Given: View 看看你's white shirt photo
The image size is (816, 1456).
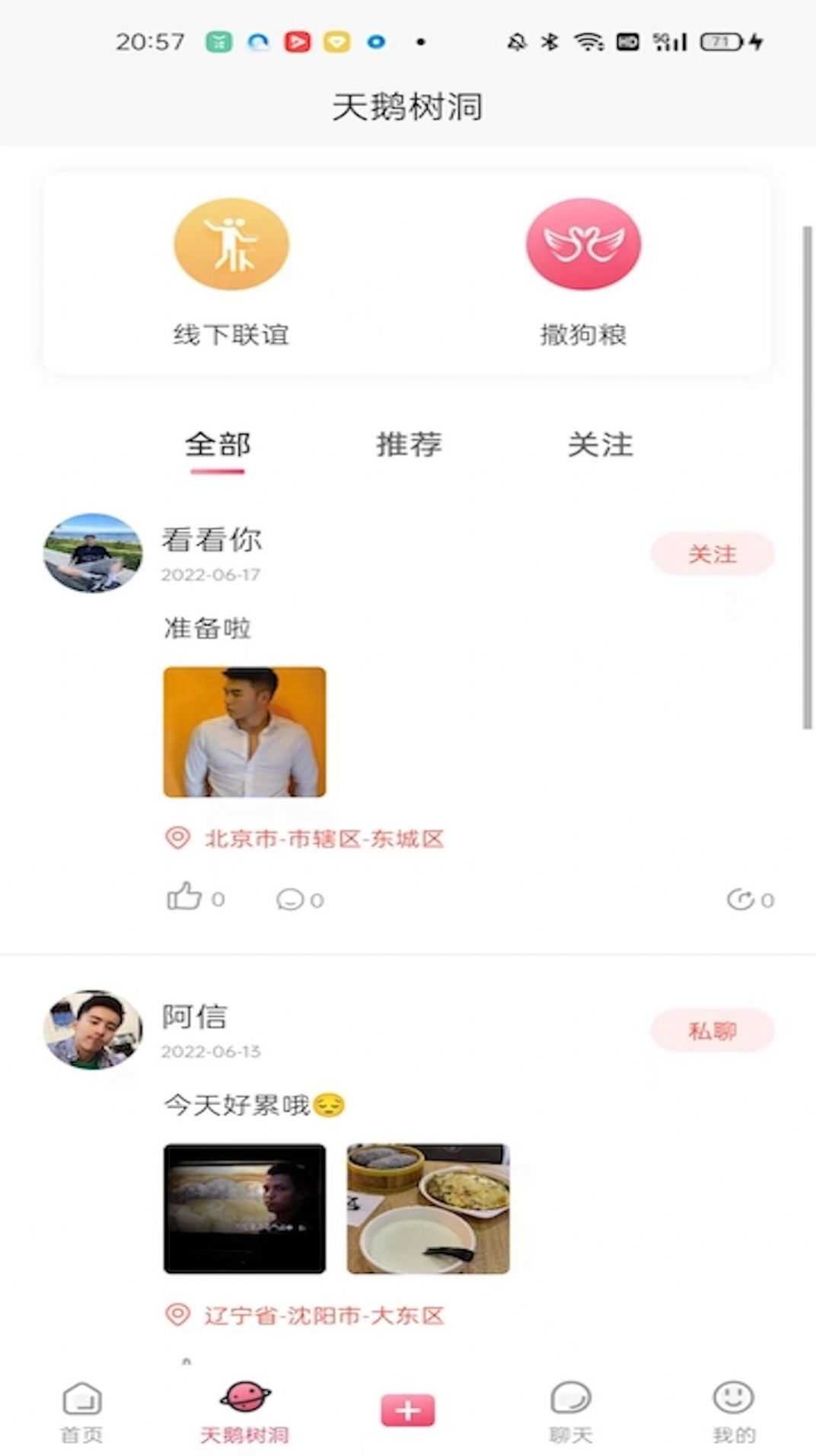Looking at the screenshot, I should [x=244, y=731].
